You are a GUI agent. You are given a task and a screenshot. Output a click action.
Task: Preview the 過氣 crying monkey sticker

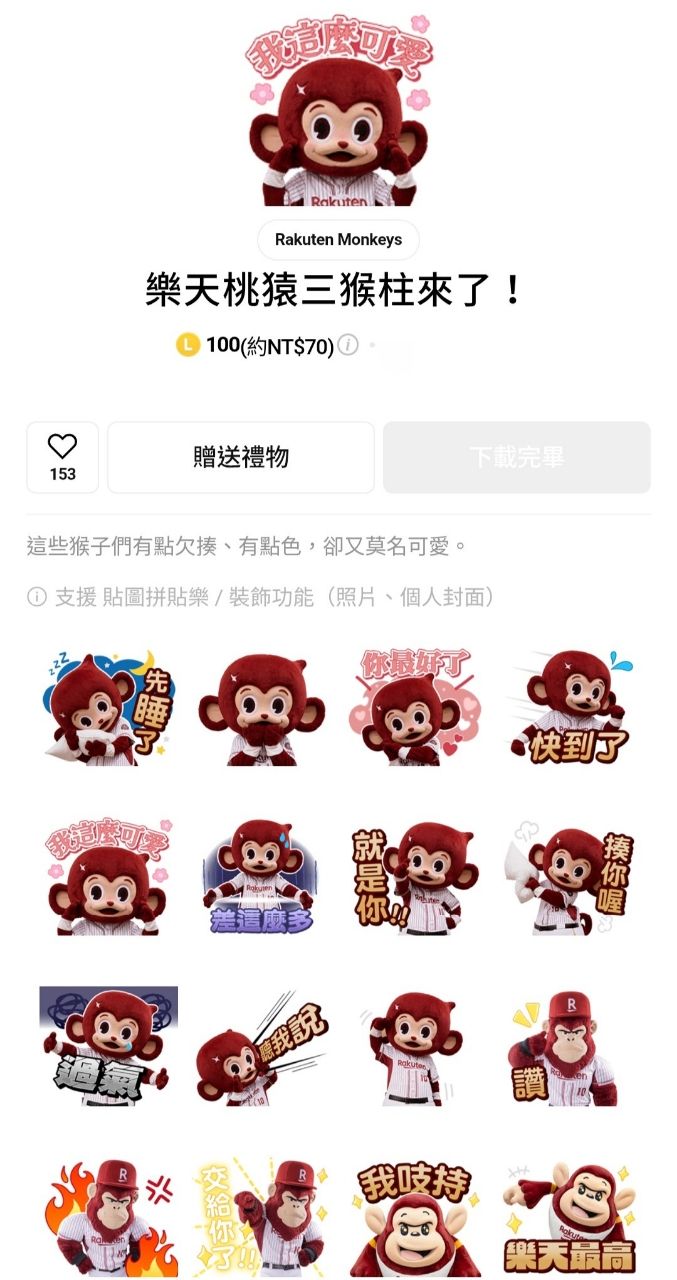[x=108, y=1046]
